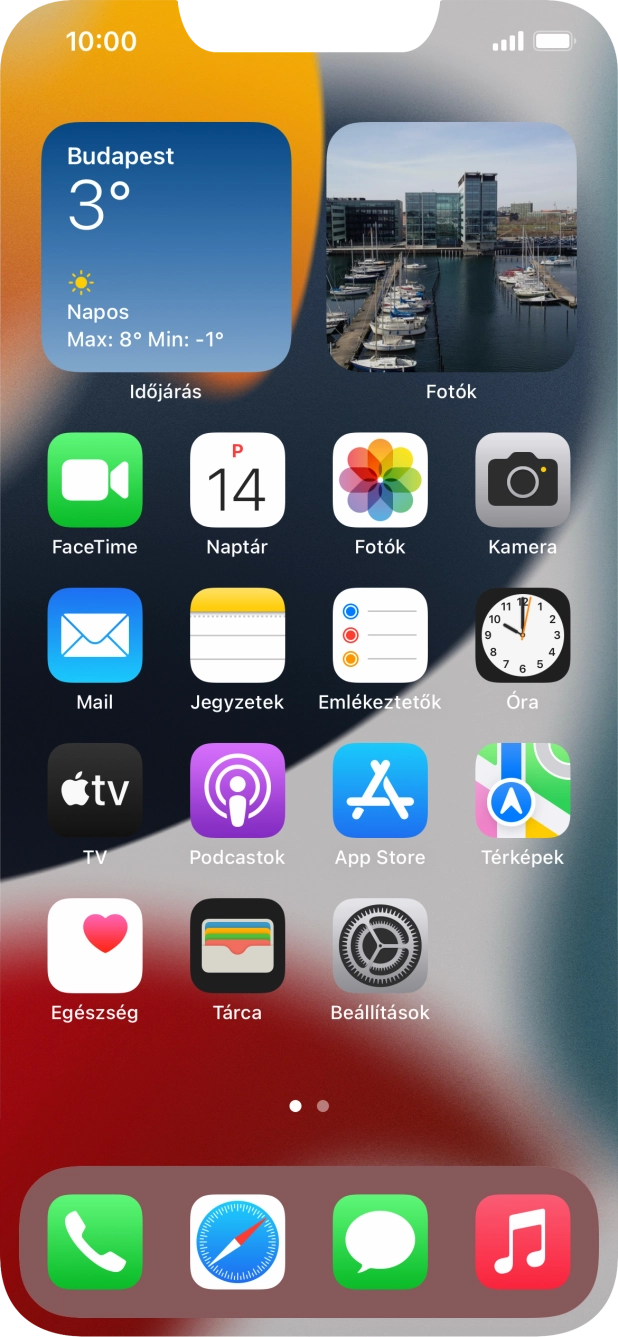
Task: Open the Podcastok app
Action: click(x=237, y=790)
